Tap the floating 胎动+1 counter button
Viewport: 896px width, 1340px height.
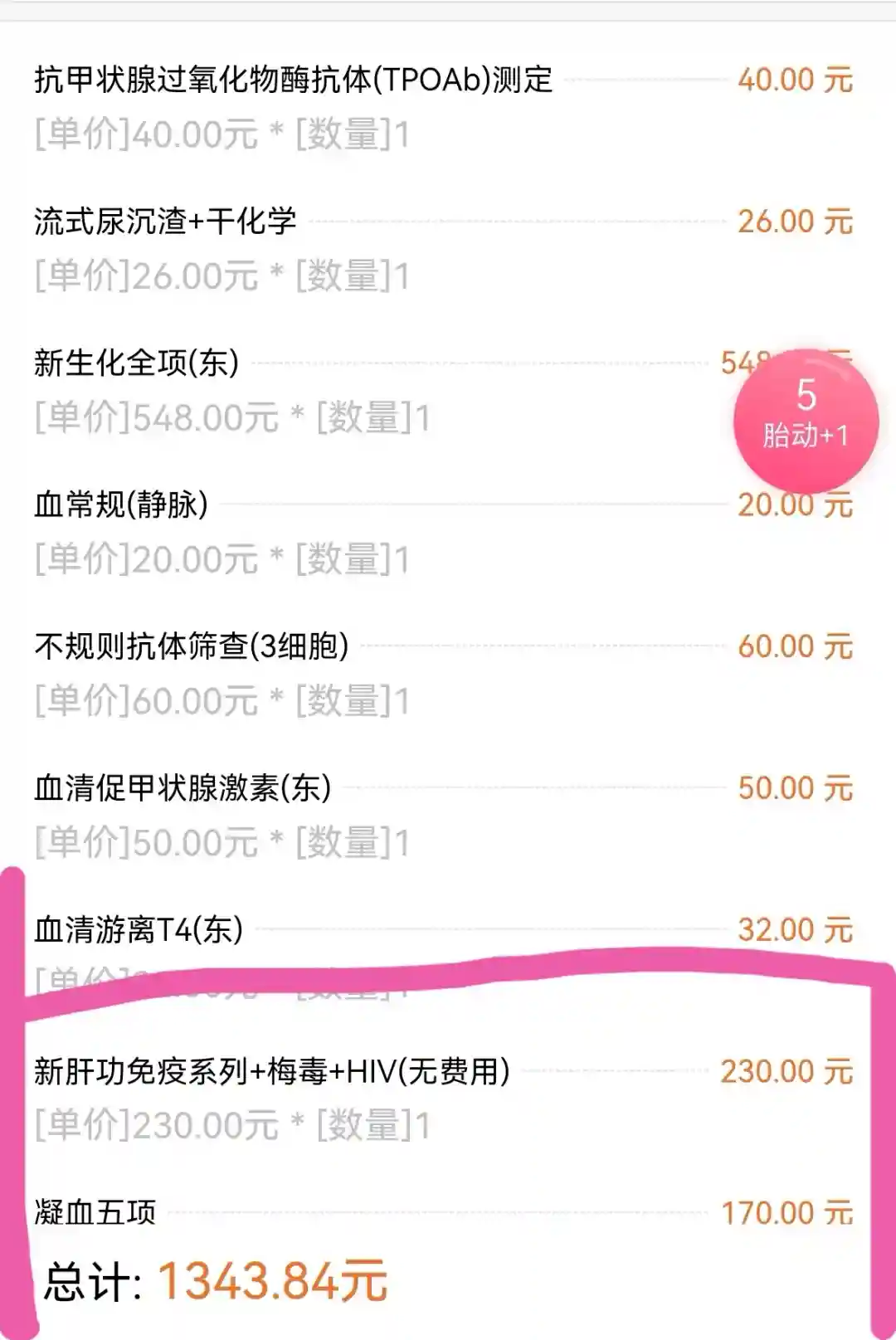tap(806, 420)
